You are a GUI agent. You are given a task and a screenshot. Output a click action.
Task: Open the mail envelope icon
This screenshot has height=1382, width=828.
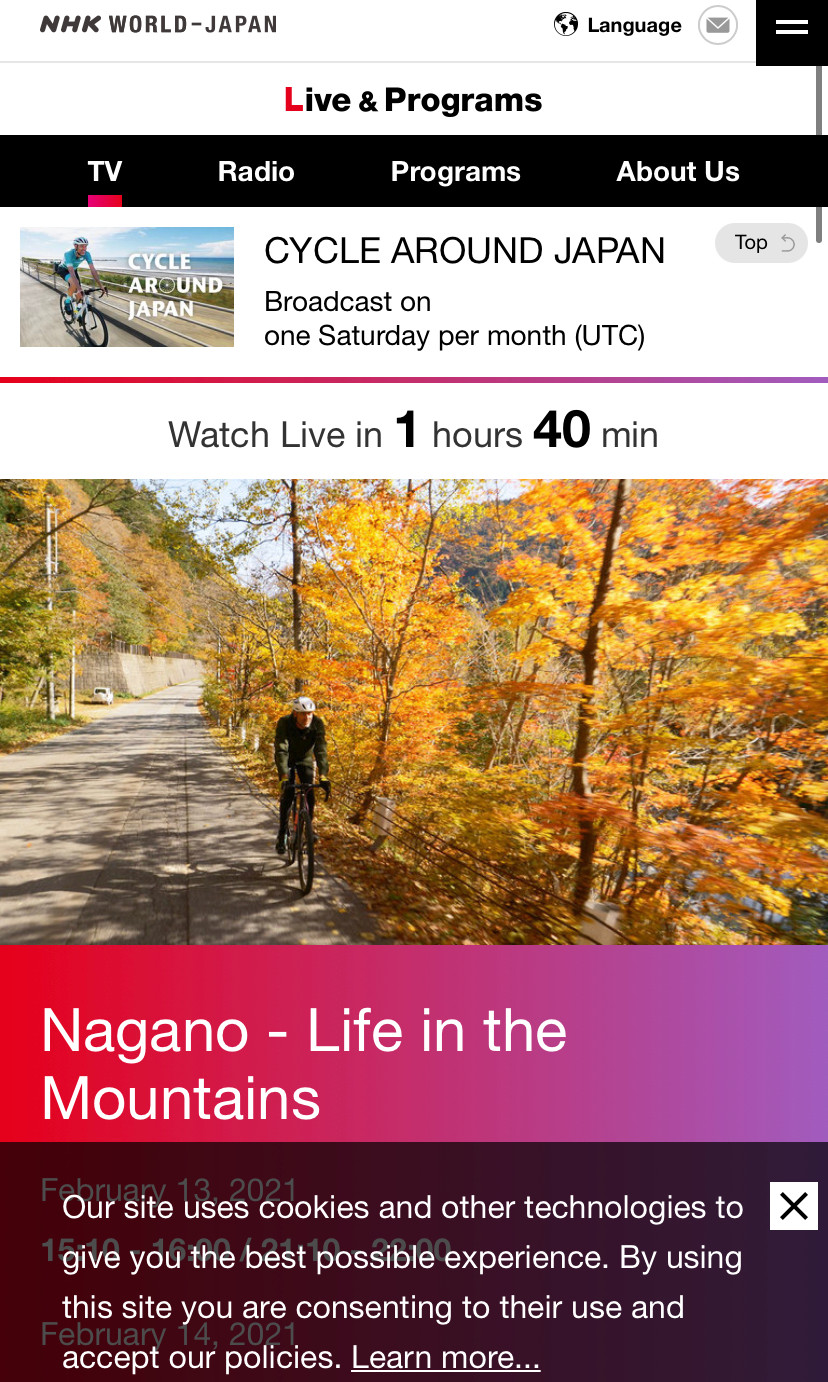click(717, 26)
